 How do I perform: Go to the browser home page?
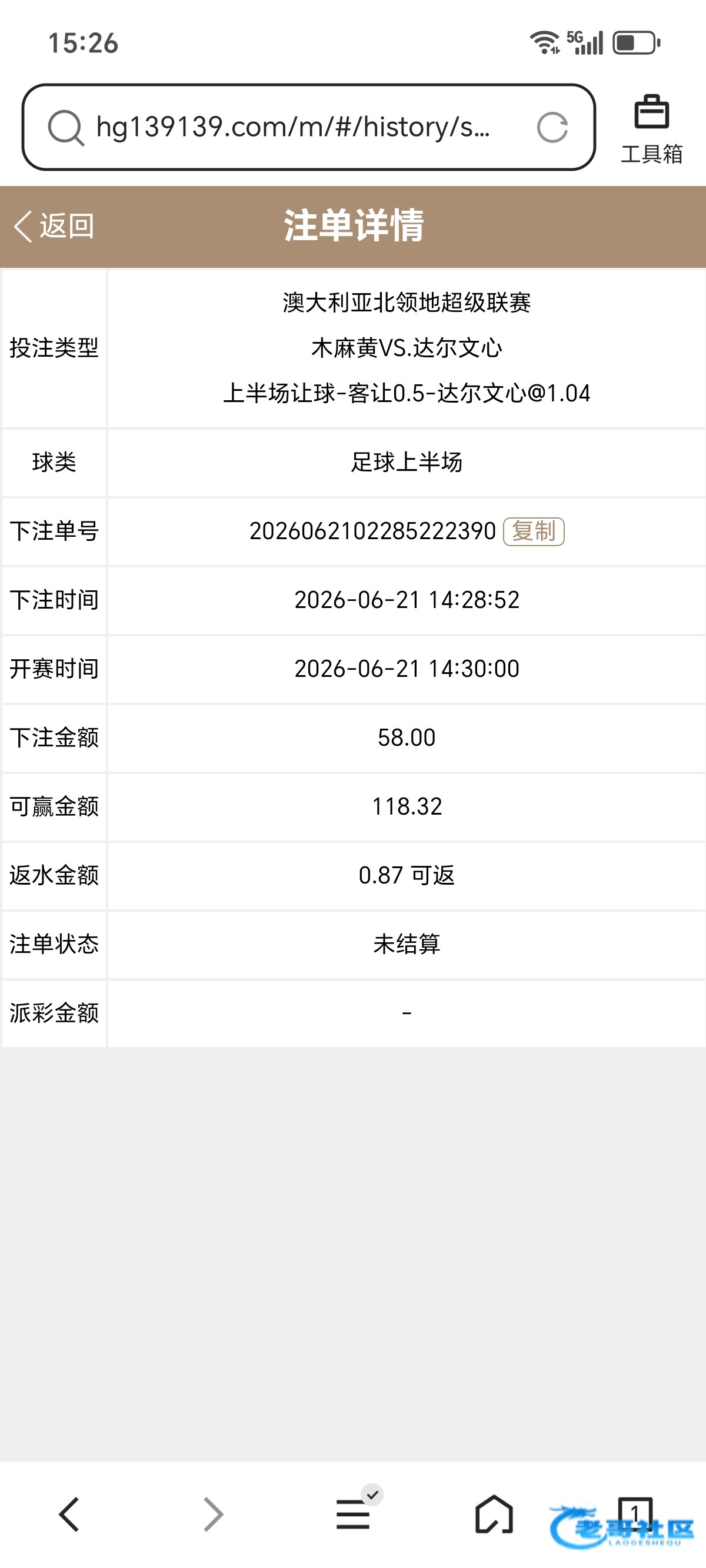click(494, 1514)
